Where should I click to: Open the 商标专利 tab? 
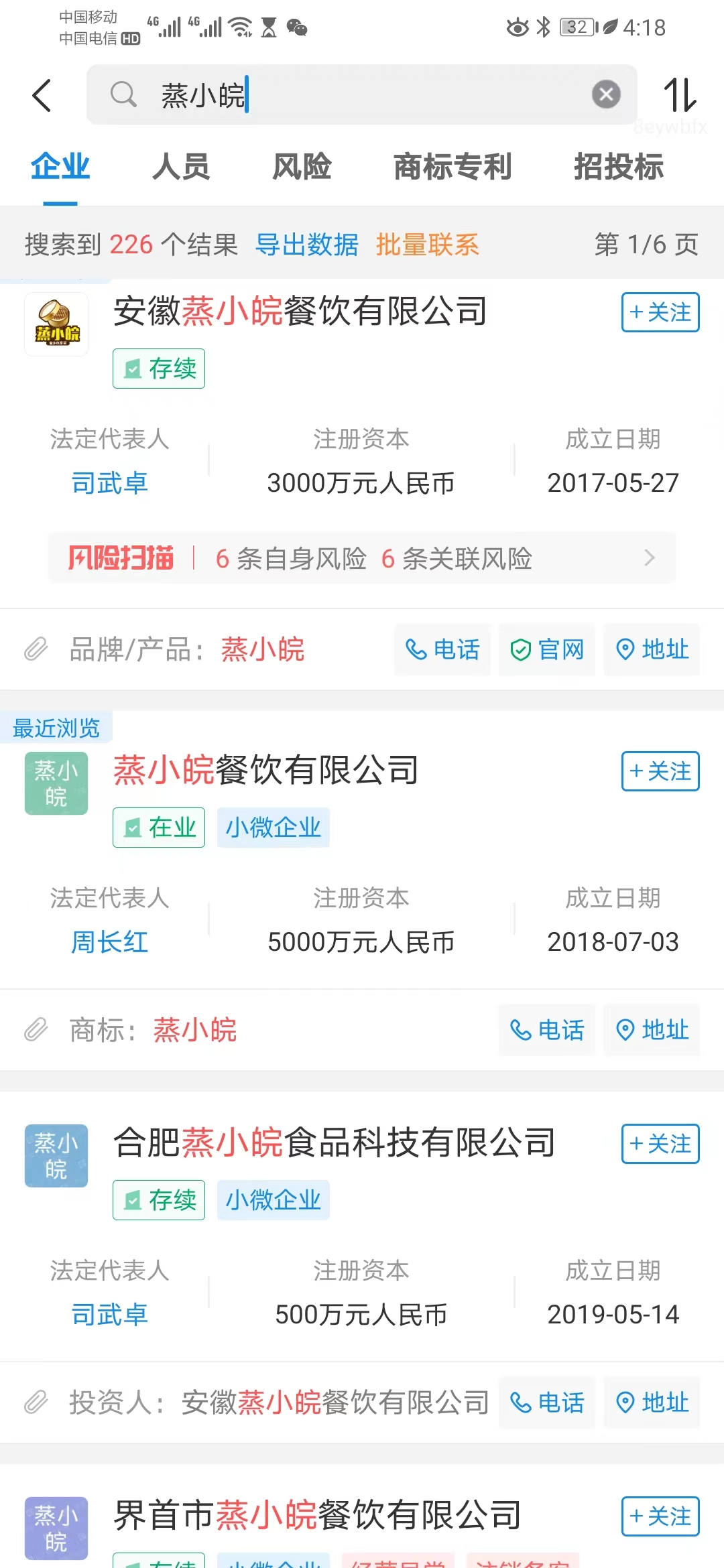coord(452,166)
